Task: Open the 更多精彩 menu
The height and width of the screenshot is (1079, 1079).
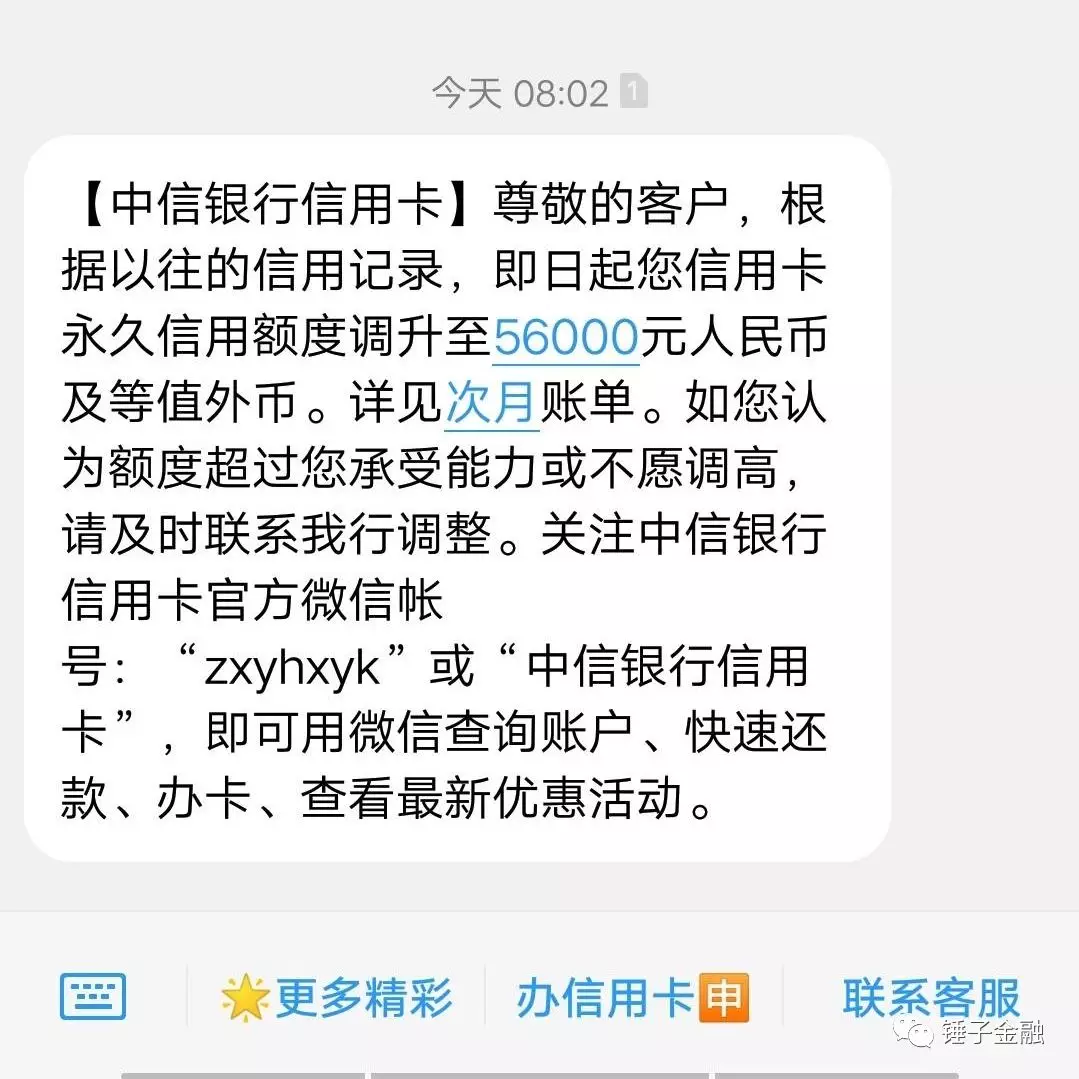Action: click(336, 997)
